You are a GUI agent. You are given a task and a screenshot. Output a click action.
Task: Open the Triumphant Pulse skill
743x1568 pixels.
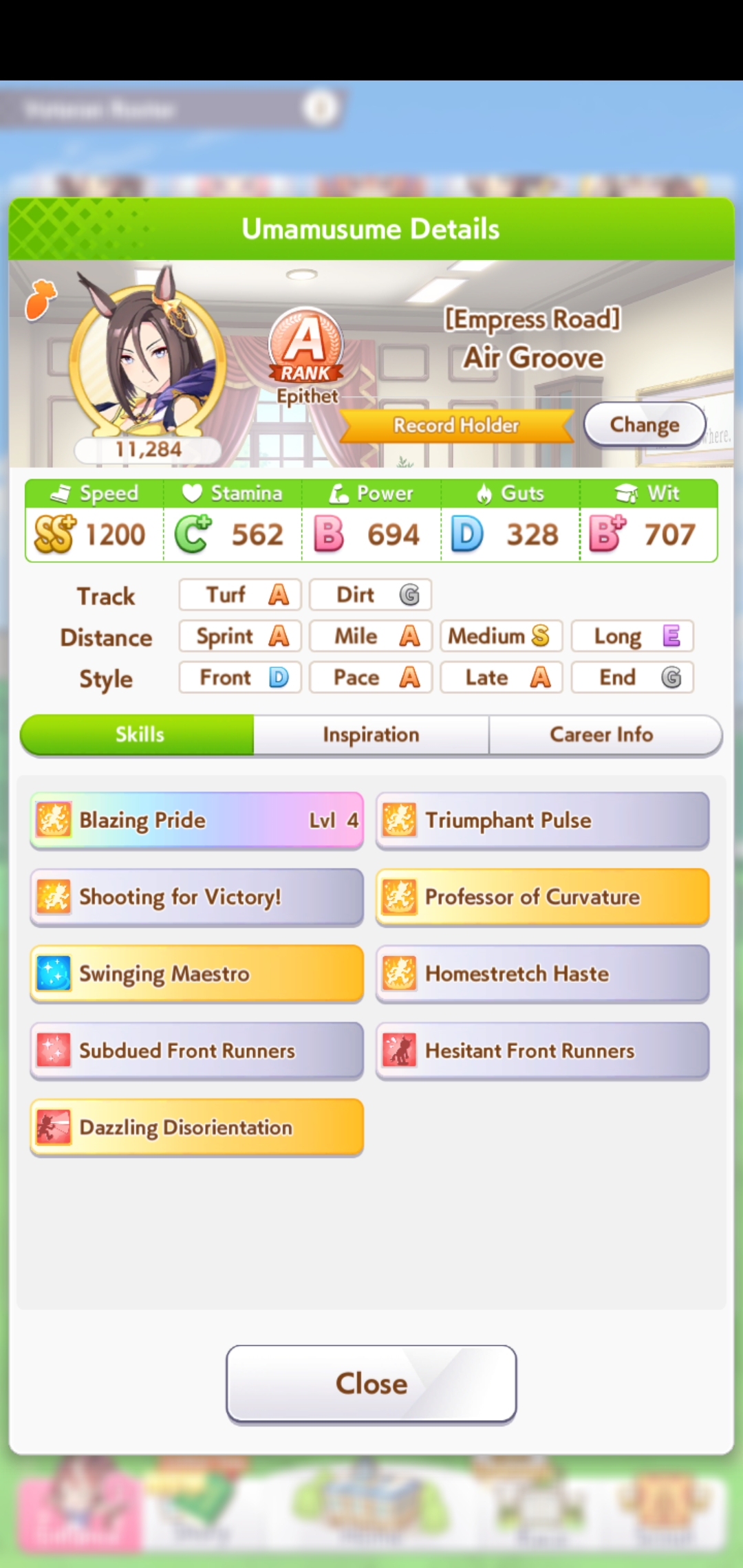[543, 820]
